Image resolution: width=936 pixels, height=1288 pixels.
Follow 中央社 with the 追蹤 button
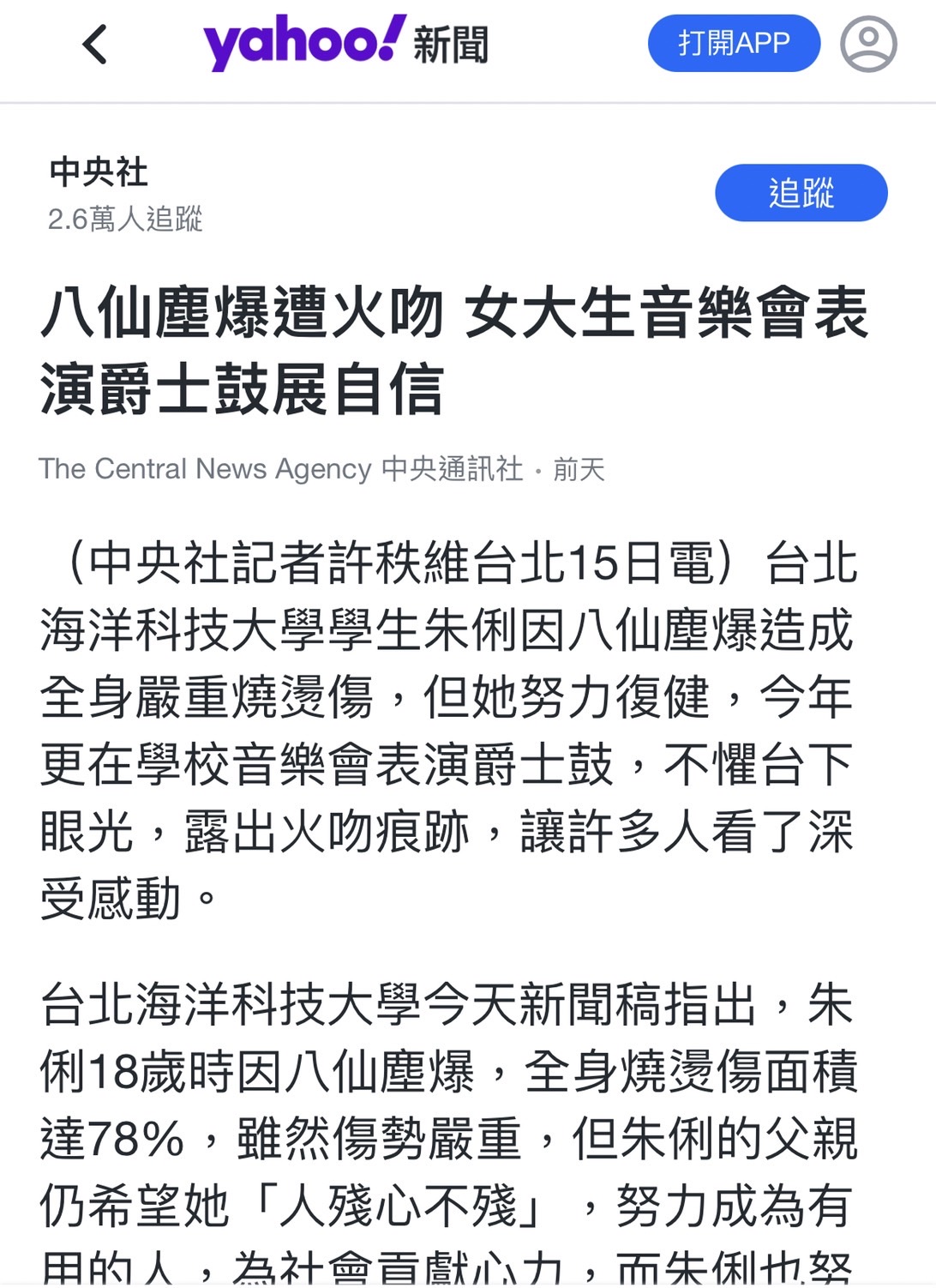point(801,193)
